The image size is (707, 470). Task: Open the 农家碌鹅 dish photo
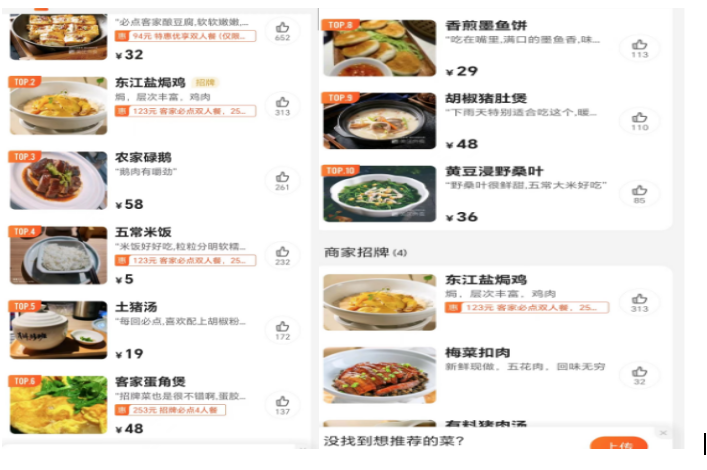pos(58,180)
